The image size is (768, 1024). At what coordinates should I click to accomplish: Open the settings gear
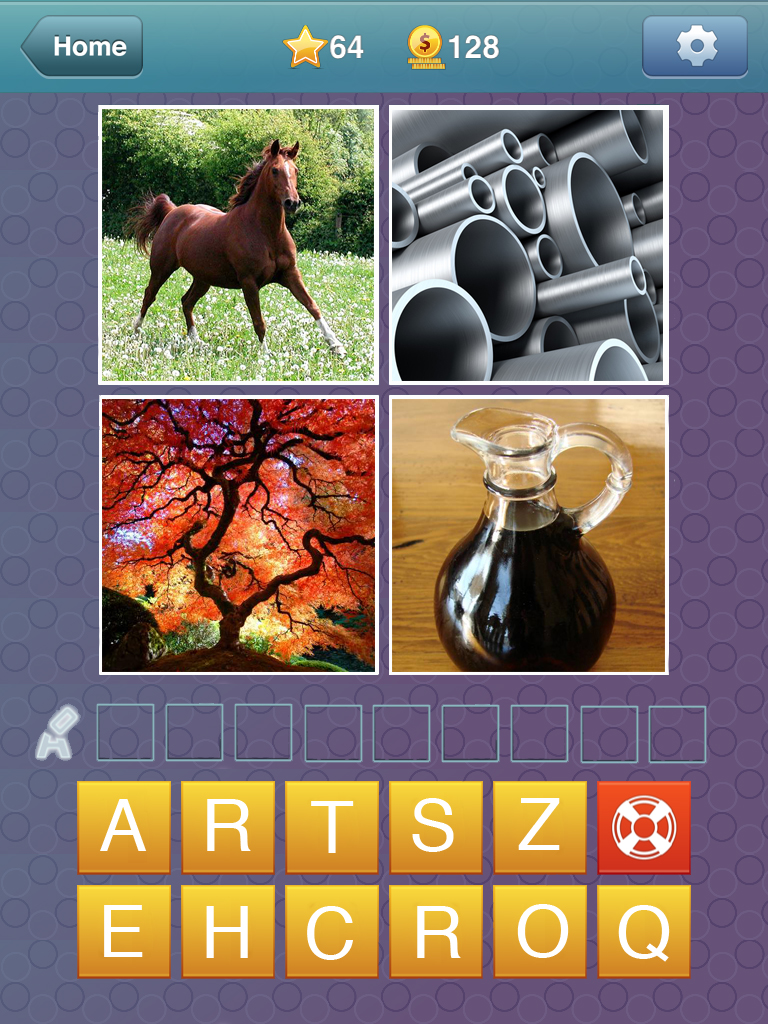(x=695, y=47)
